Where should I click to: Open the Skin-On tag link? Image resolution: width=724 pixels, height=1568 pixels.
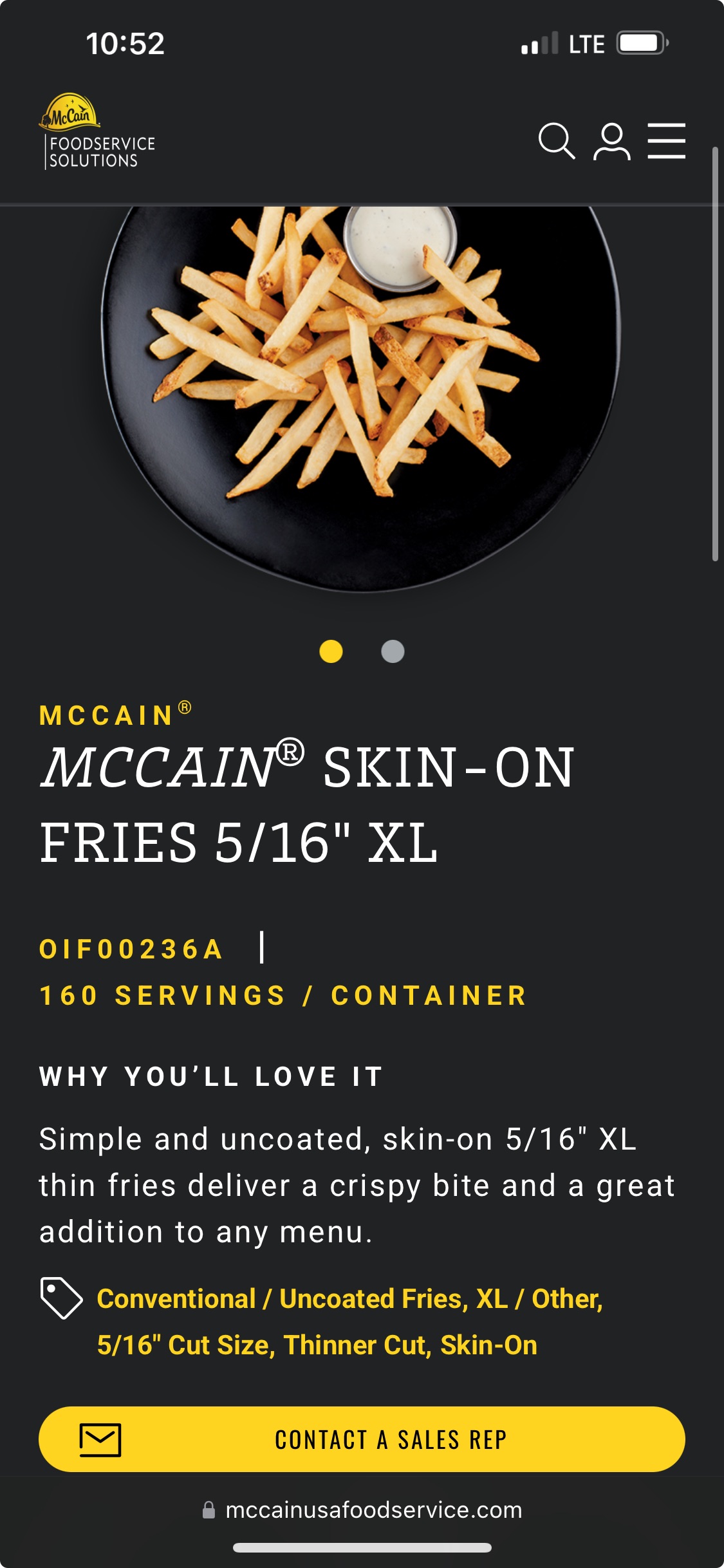489,1345
